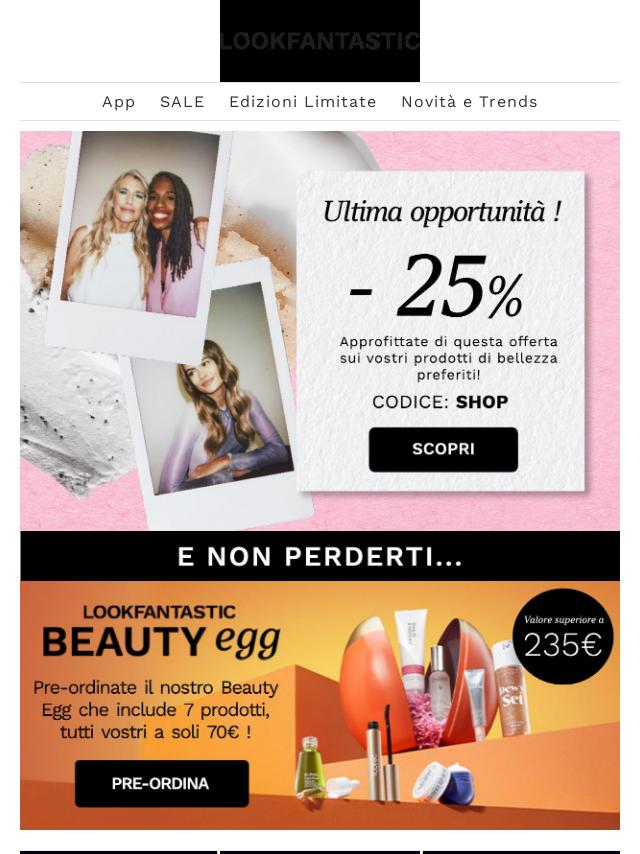Browse Novità e Trends

click(x=469, y=102)
